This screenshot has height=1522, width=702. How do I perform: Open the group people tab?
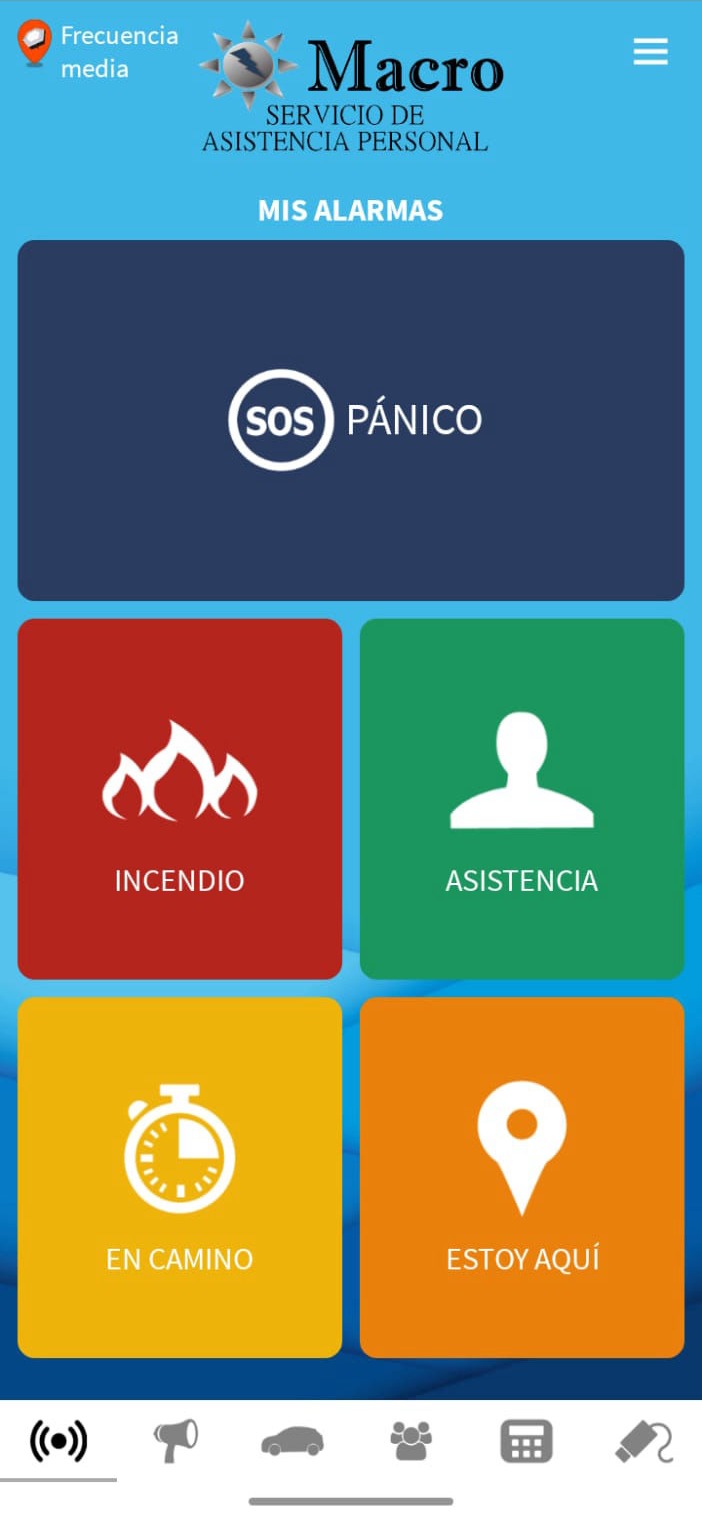(x=410, y=1441)
